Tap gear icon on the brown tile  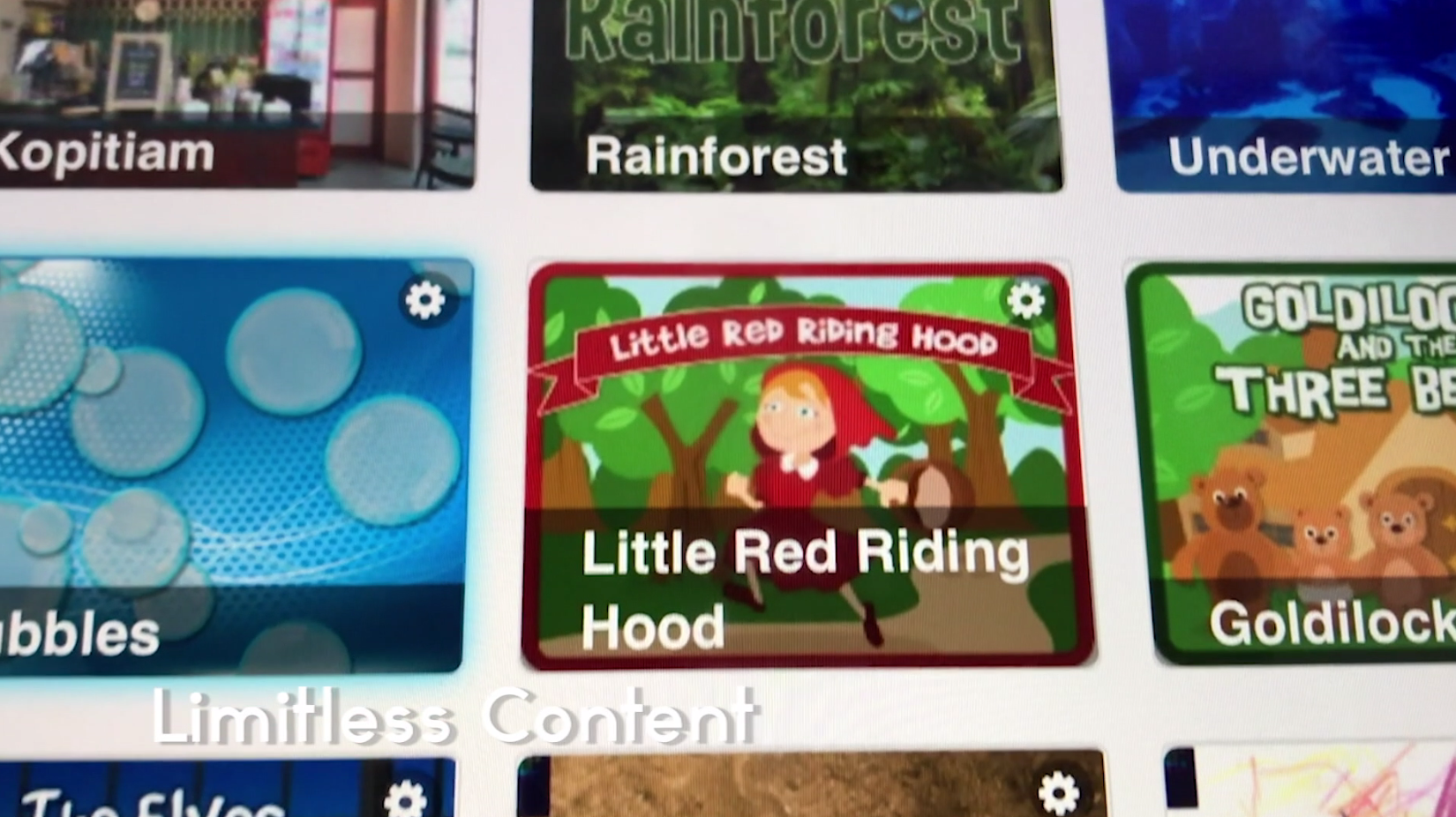(1059, 792)
